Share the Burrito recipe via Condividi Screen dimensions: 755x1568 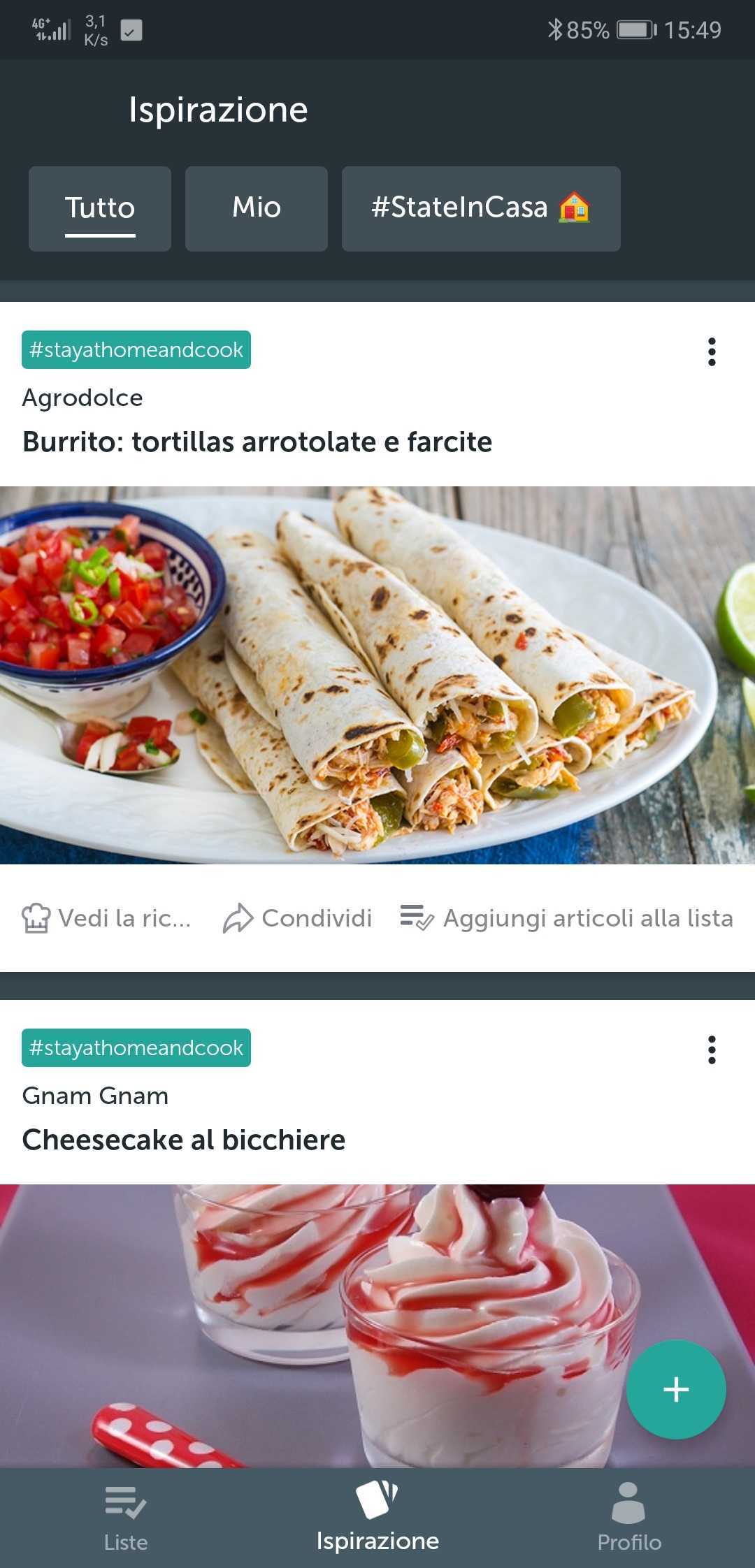[297, 918]
